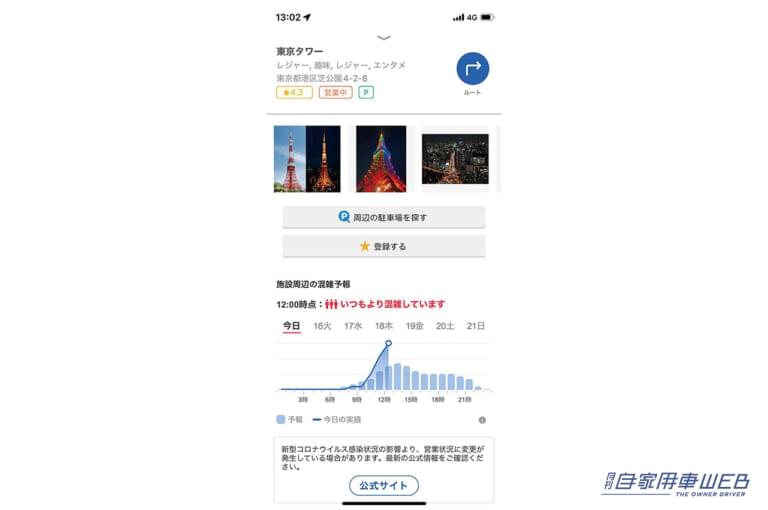Image resolution: width=768 pixels, height=510 pixels.
Task: Choose the 21日 forecast tab
Action: pyautogui.click(x=476, y=326)
